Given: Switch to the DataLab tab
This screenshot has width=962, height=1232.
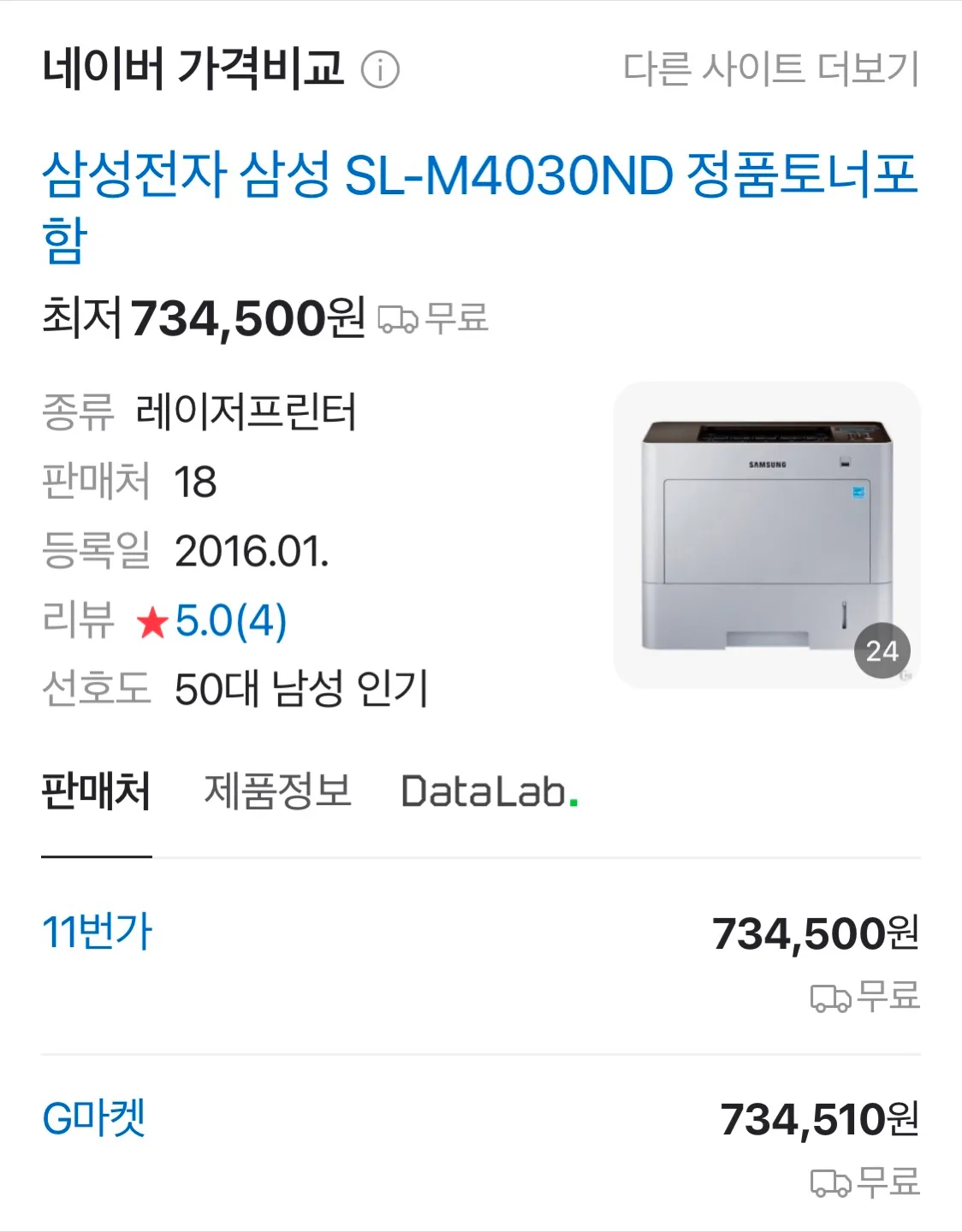Looking at the screenshot, I should click(x=489, y=791).
